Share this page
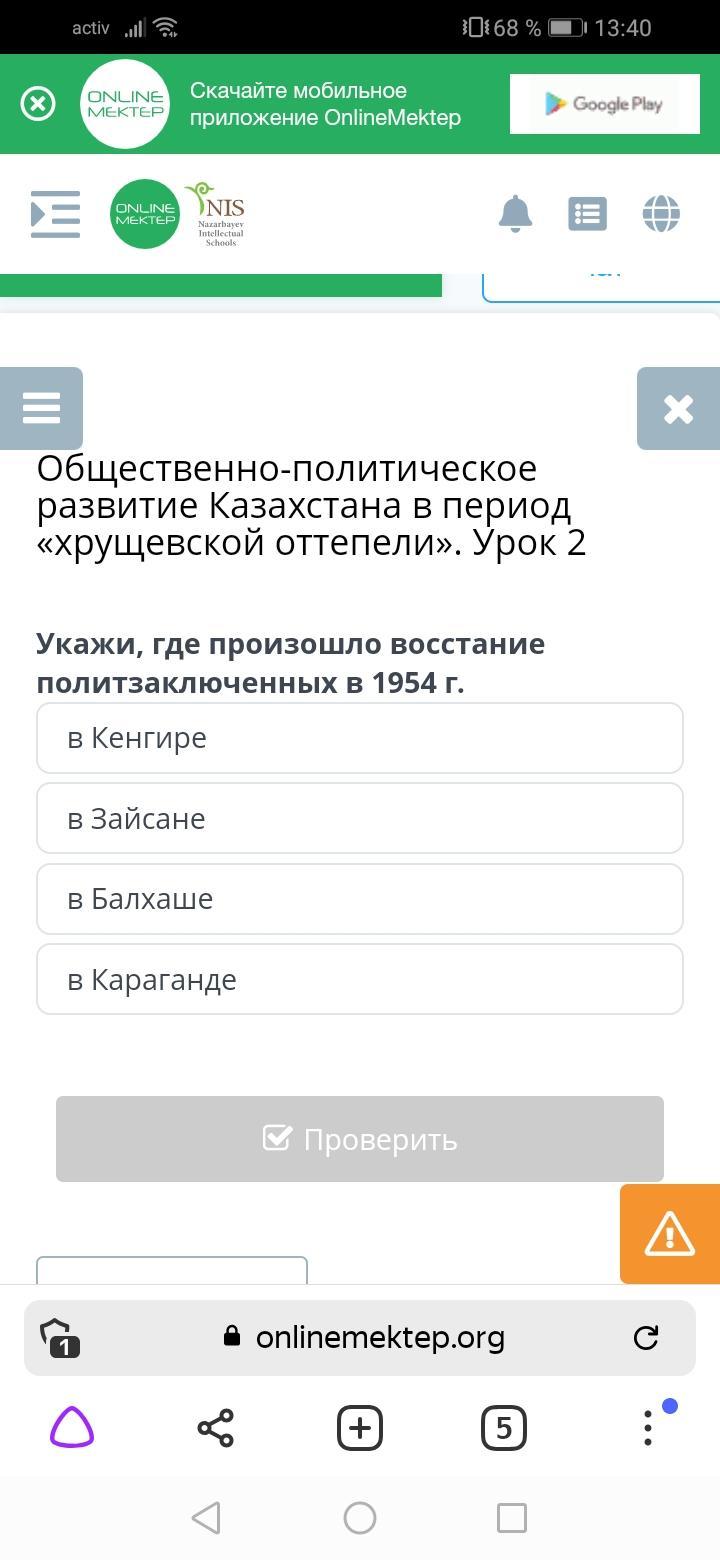This screenshot has height=1560, width=720. click(x=216, y=1428)
